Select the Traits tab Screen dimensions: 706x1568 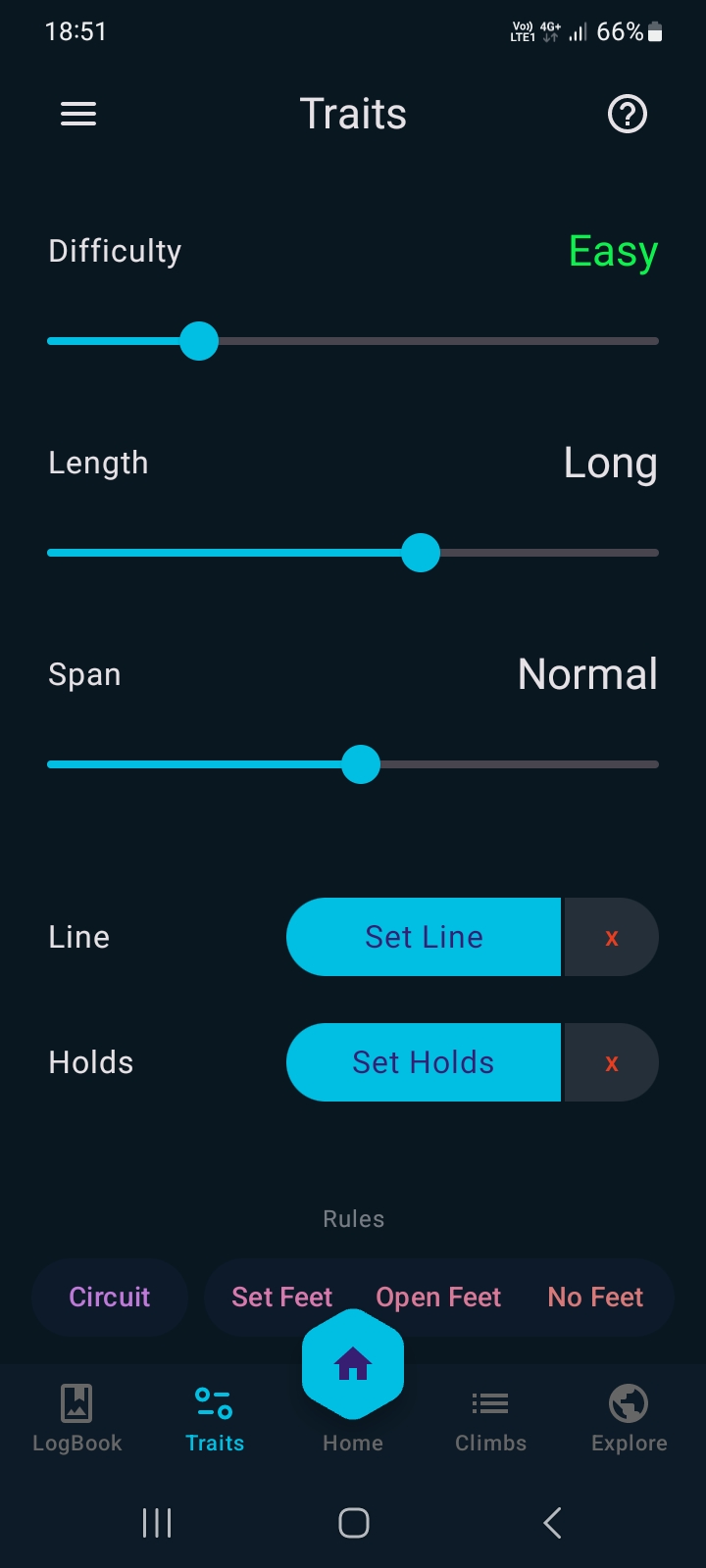[214, 1417]
